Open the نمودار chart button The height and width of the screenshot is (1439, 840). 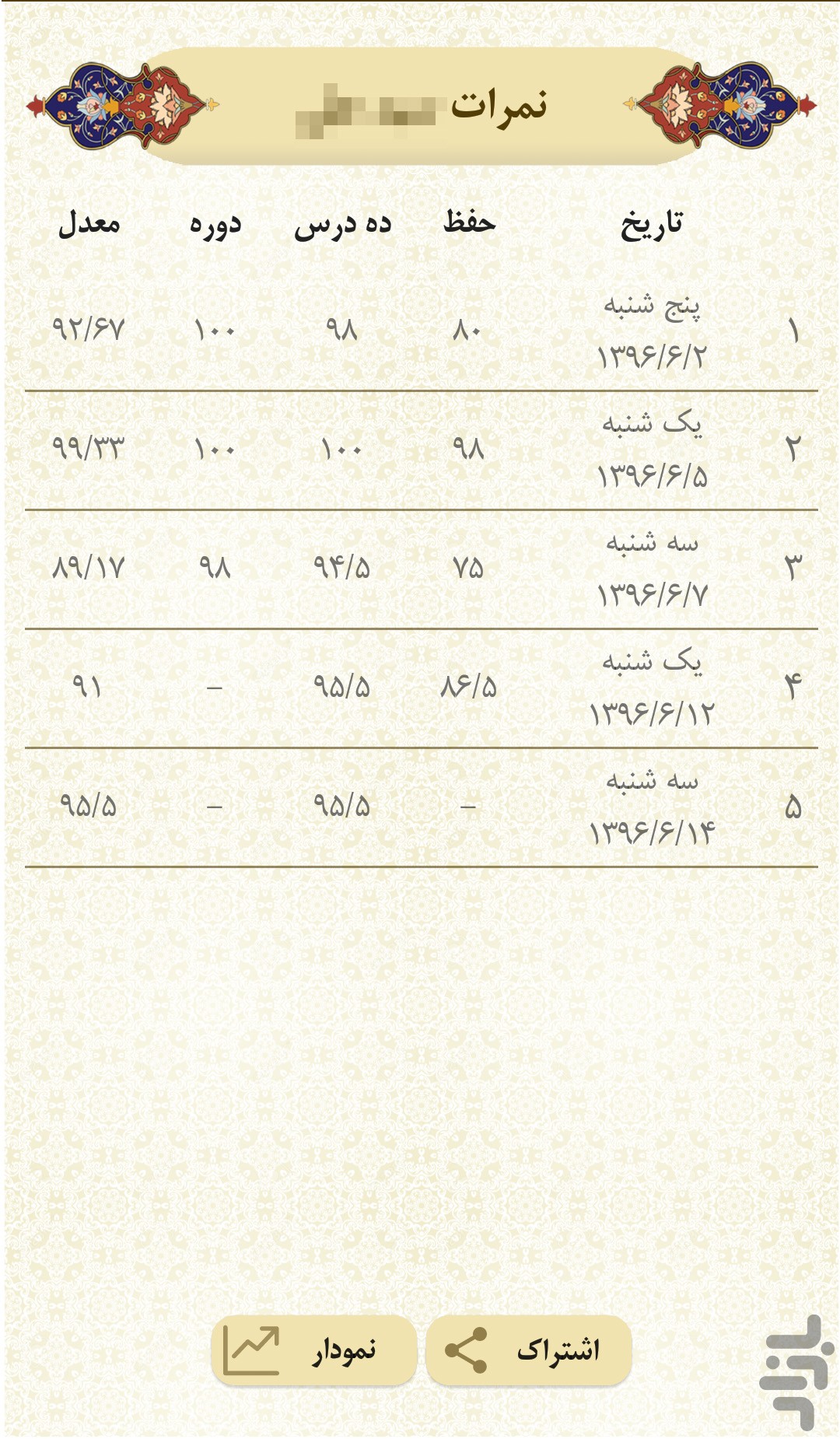pyautogui.click(x=314, y=1350)
